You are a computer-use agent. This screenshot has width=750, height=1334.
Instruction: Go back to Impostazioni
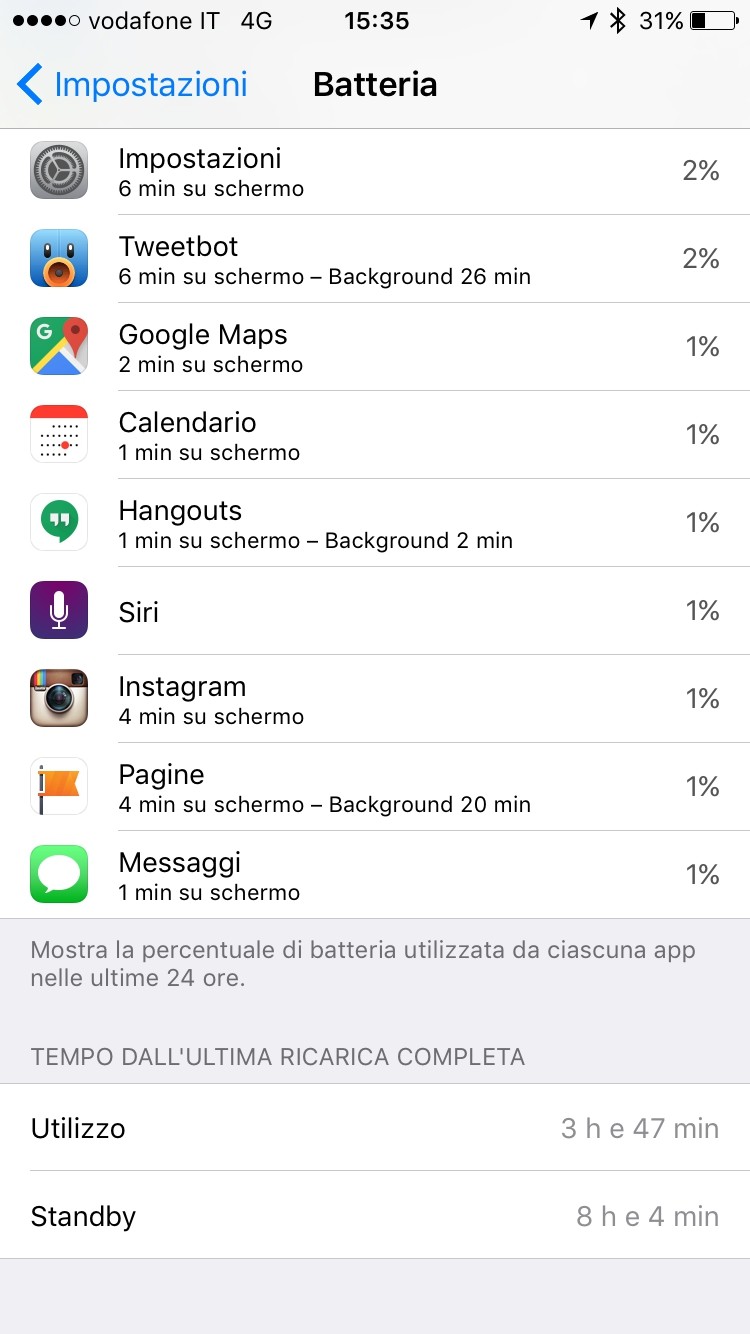(x=132, y=85)
